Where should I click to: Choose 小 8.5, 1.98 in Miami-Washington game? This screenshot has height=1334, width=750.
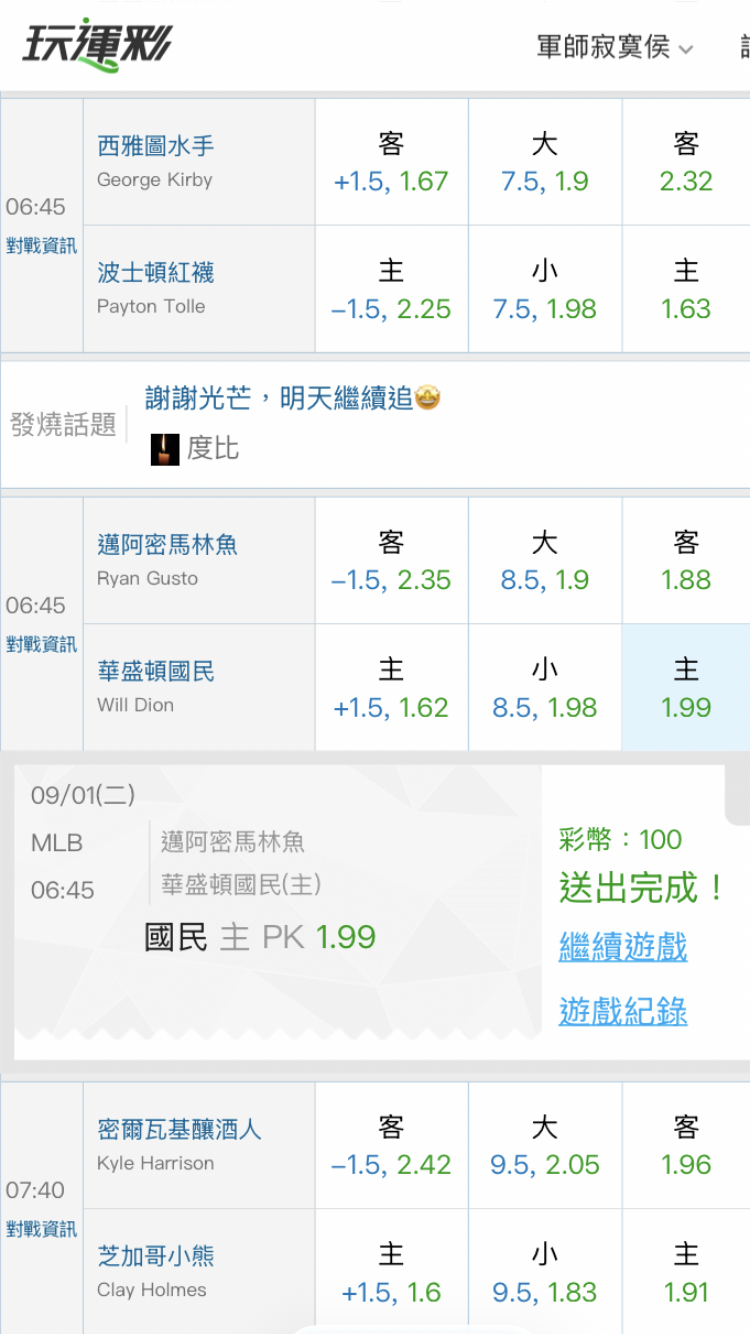pos(545,688)
